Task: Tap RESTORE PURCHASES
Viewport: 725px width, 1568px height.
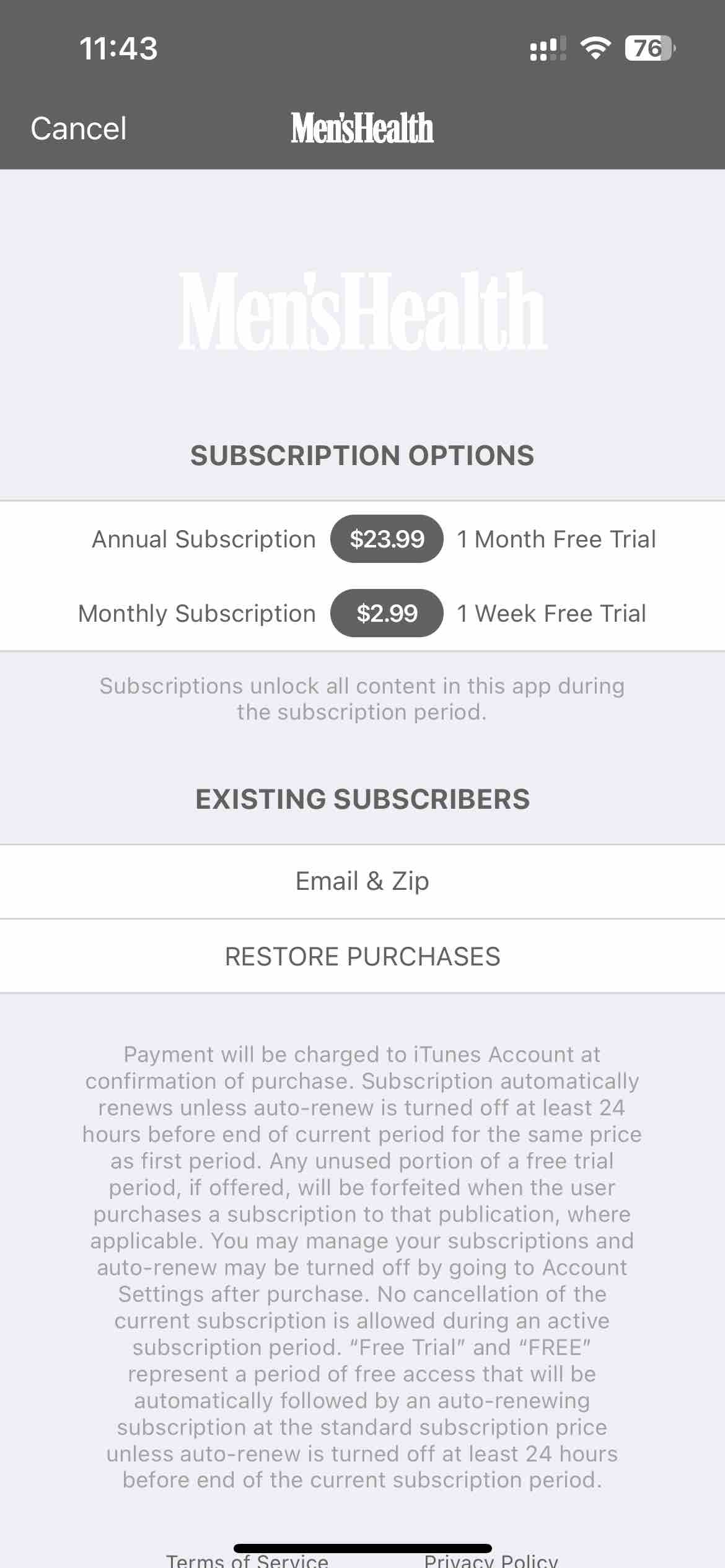Action: (x=362, y=956)
